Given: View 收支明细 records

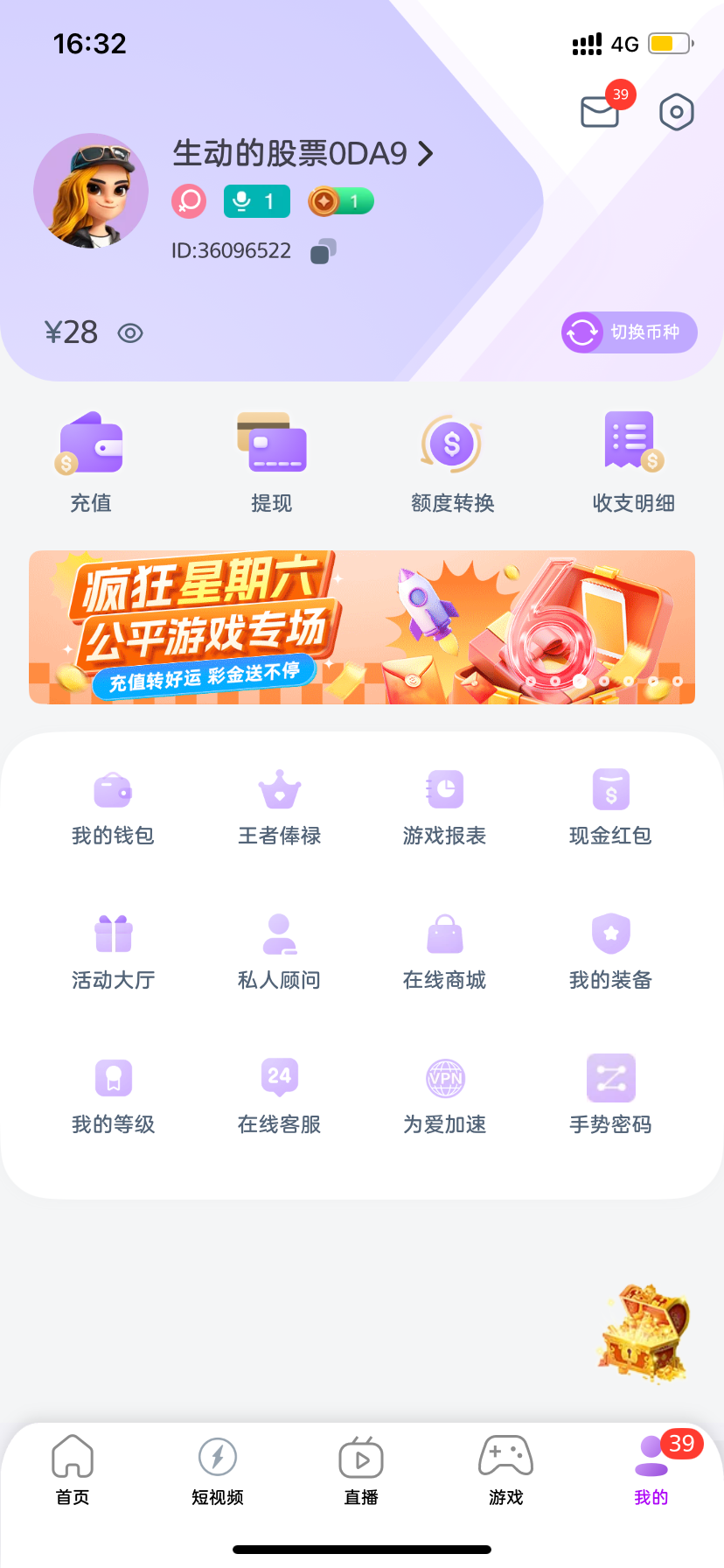Looking at the screenshot, I should coord(633,462).
